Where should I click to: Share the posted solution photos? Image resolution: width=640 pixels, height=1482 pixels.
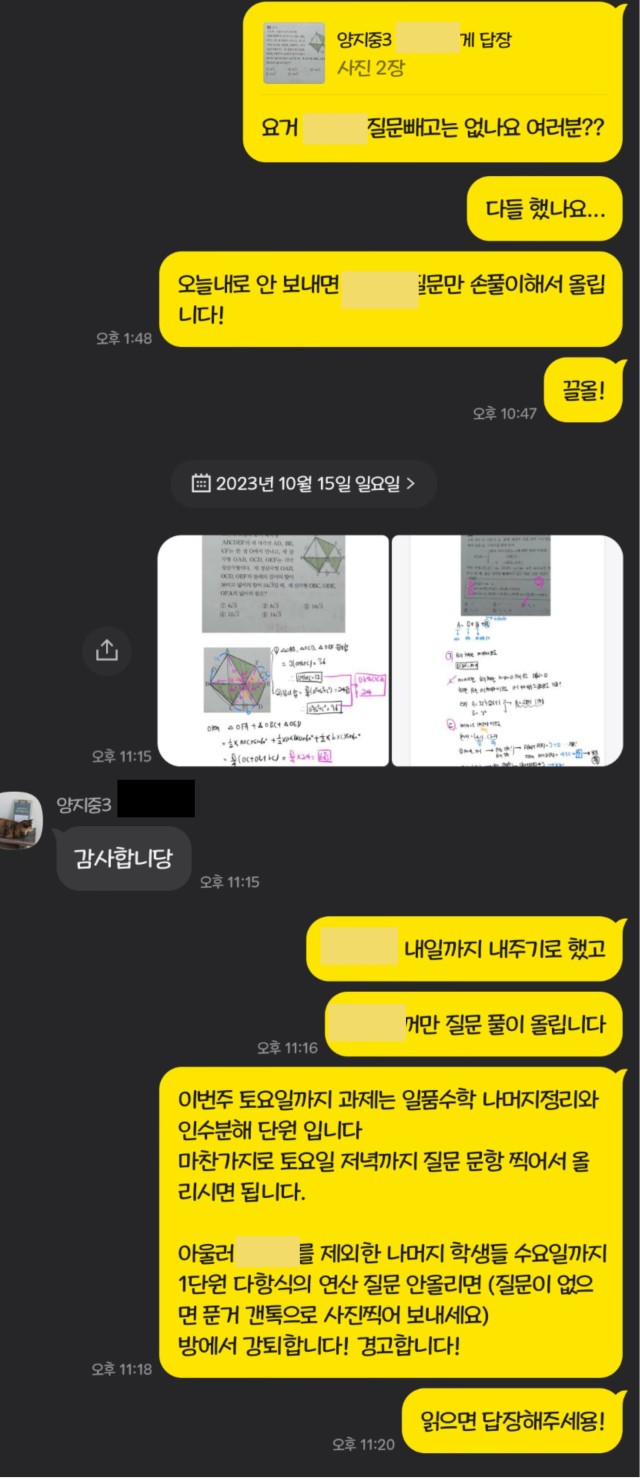(107, 650)
